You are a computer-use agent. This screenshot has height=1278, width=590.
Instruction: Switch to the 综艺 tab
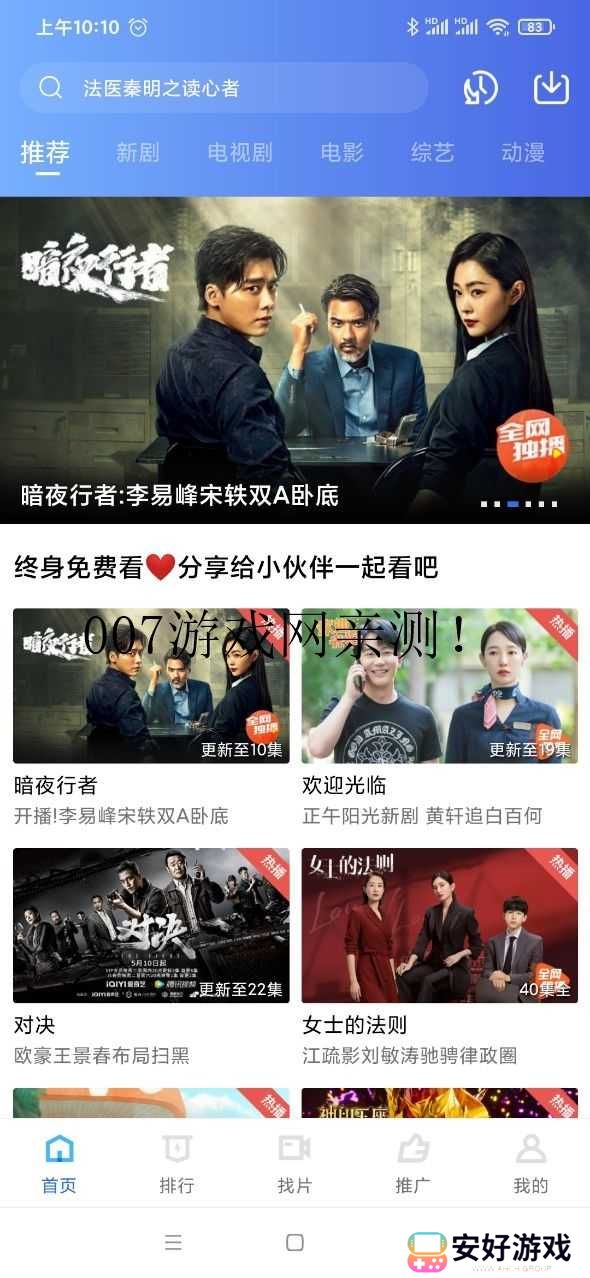coord(433,152)
